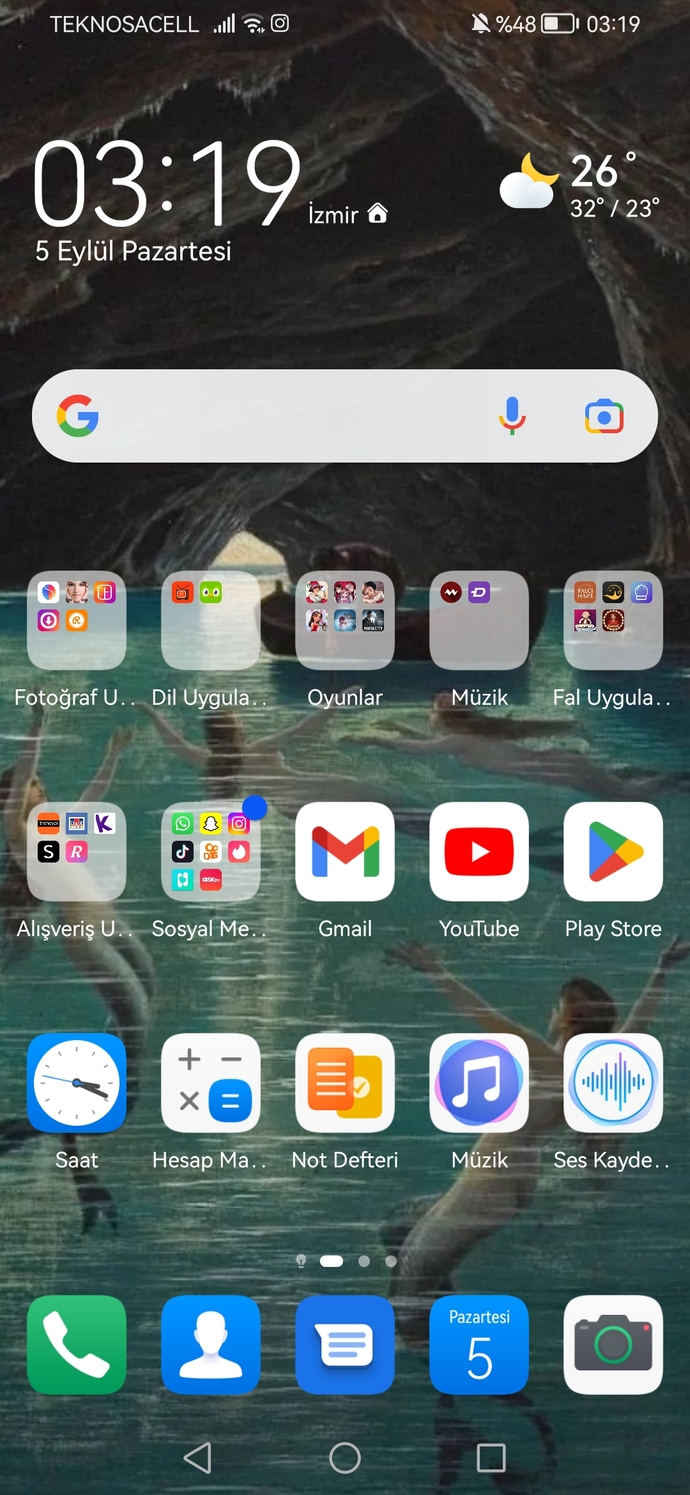Open Google Lens camera search
Screen dimensions: 690x1495
click(x=604, y=416)
